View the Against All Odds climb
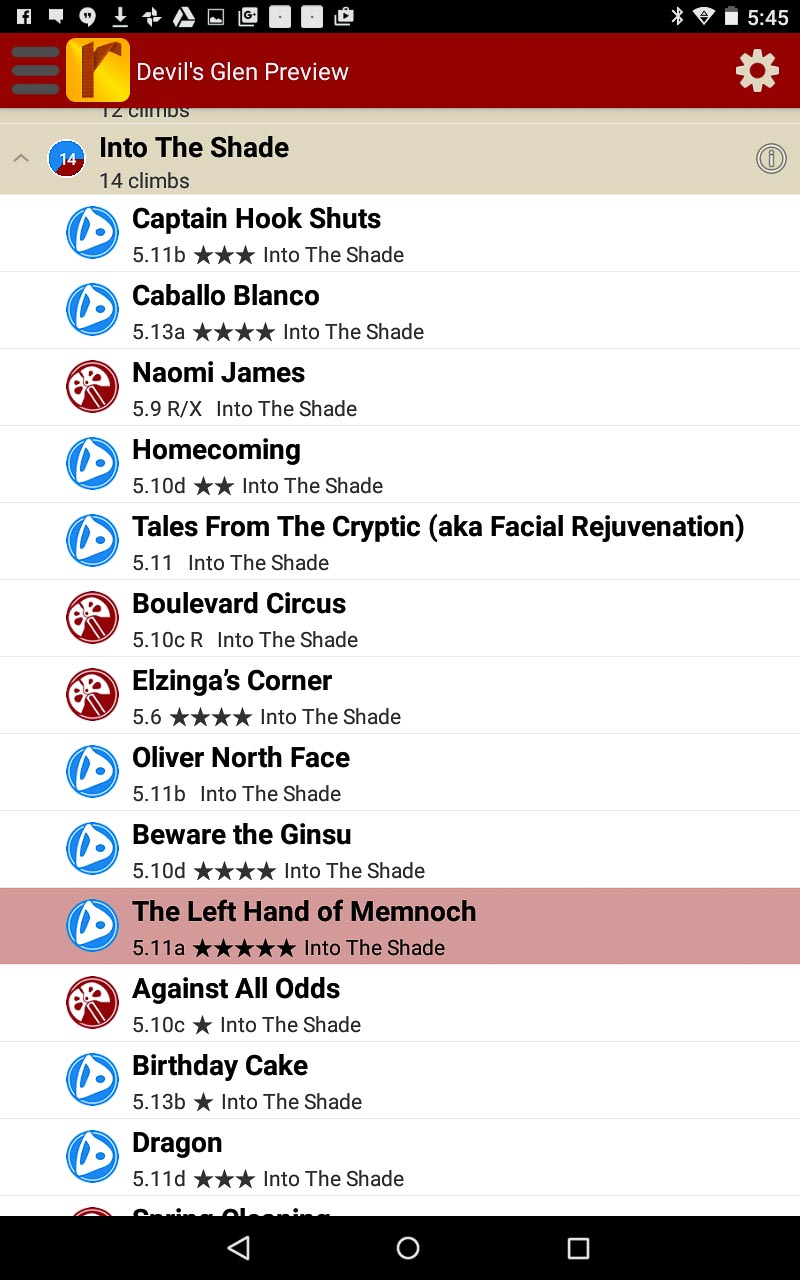Screen dimensions: 800x1280 400,1003
